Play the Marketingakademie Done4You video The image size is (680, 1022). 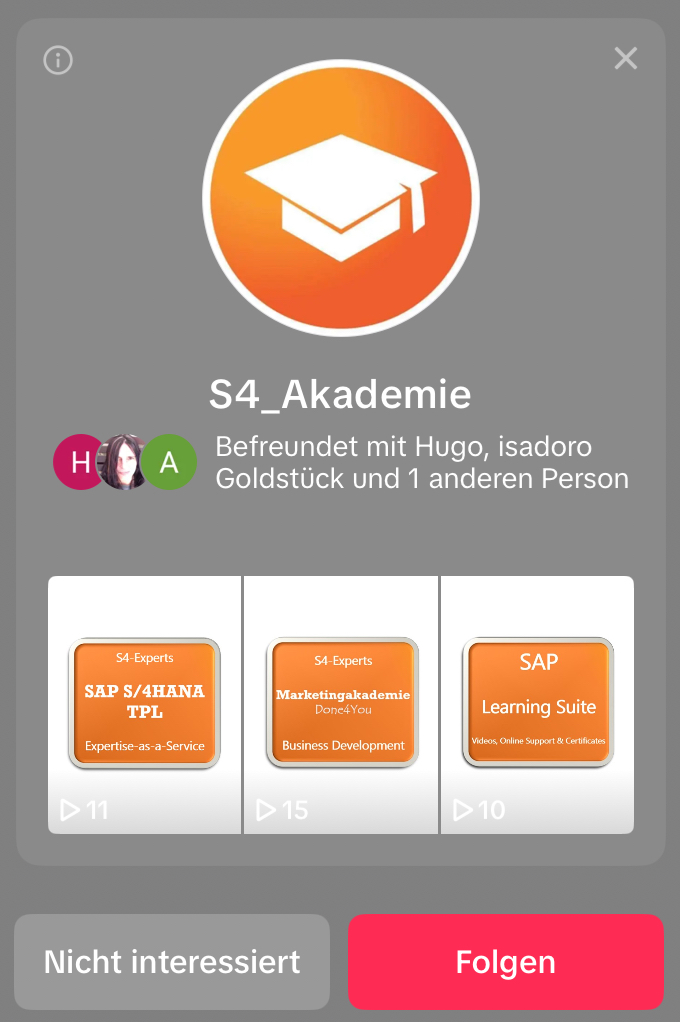pos(341,704)
